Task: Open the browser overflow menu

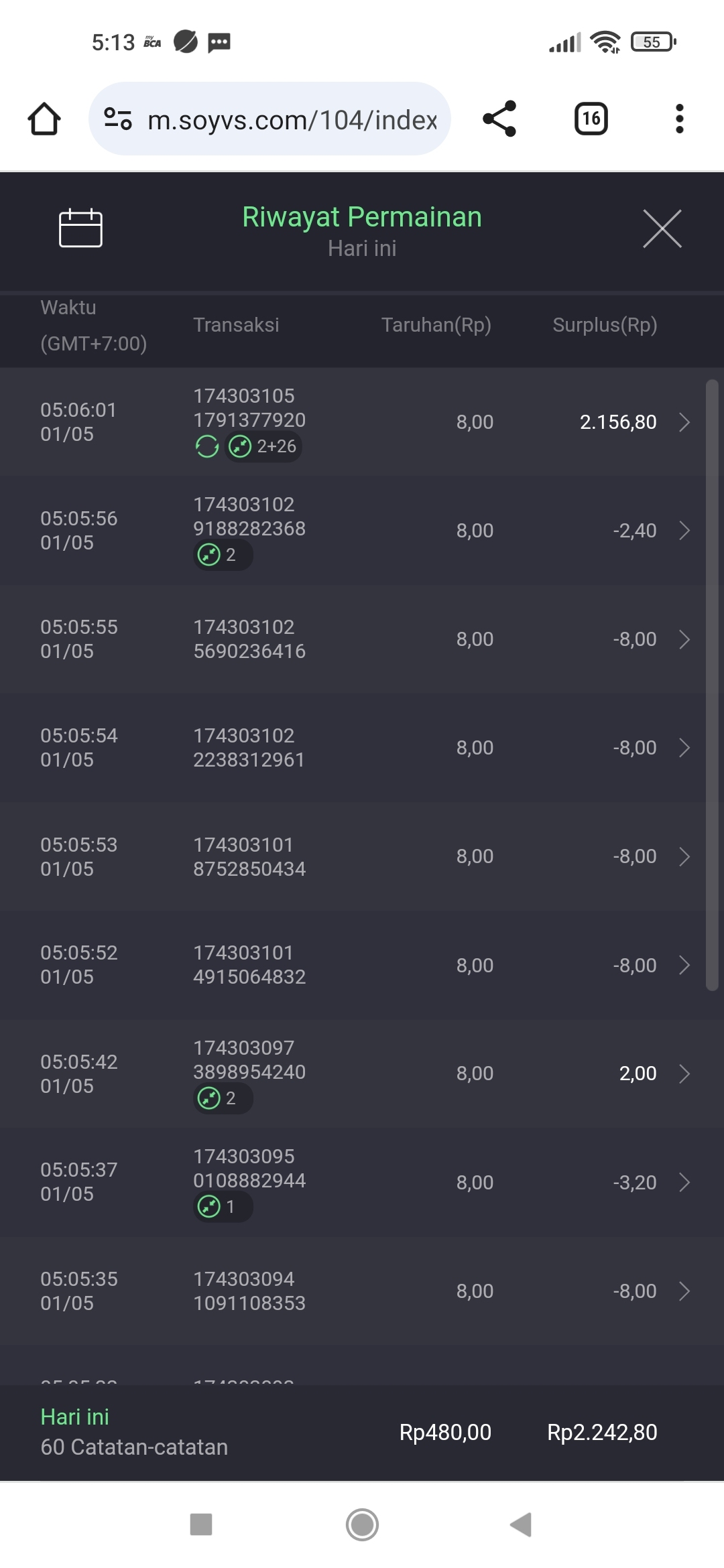Action: pos(679,119)
